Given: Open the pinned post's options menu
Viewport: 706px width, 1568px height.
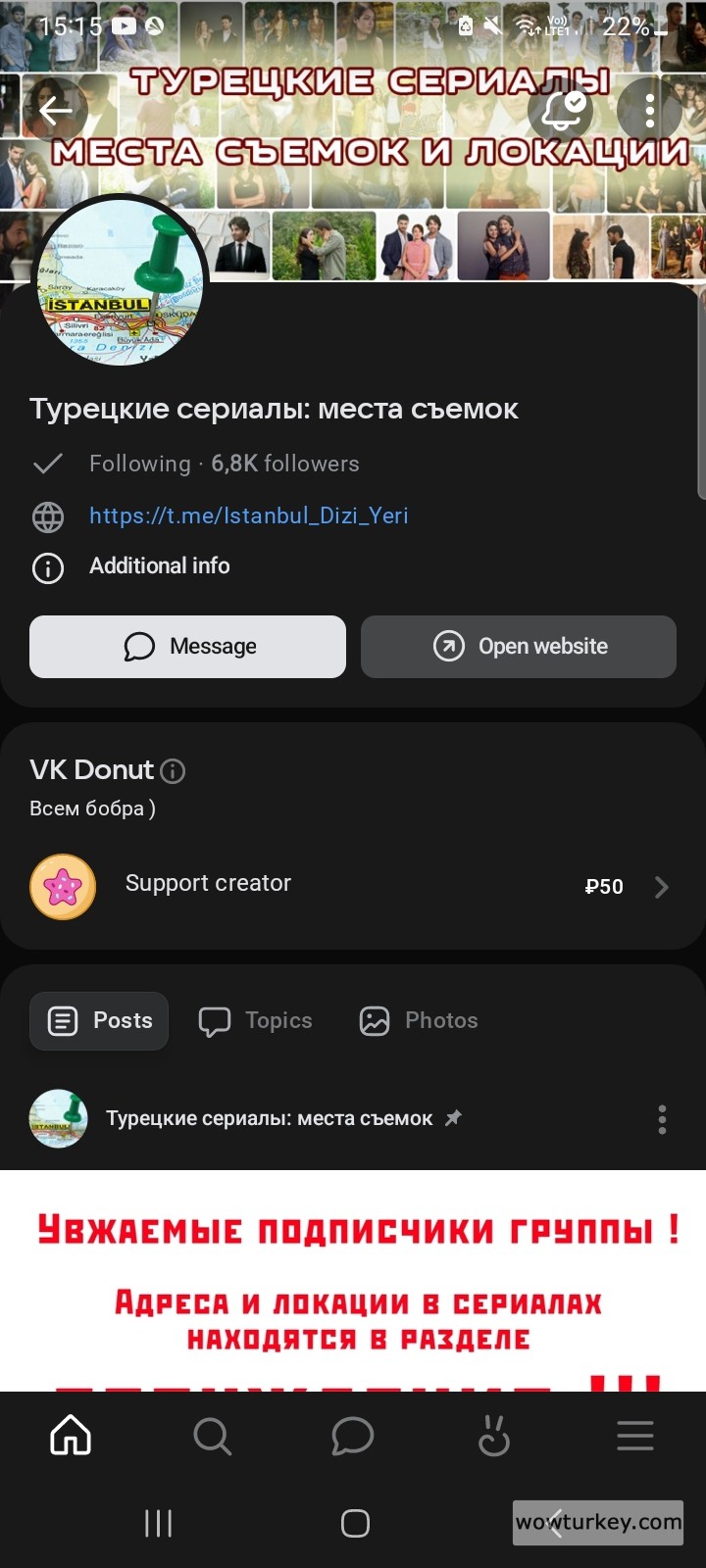Looking at the screenshot, I should pos(662,1119).
